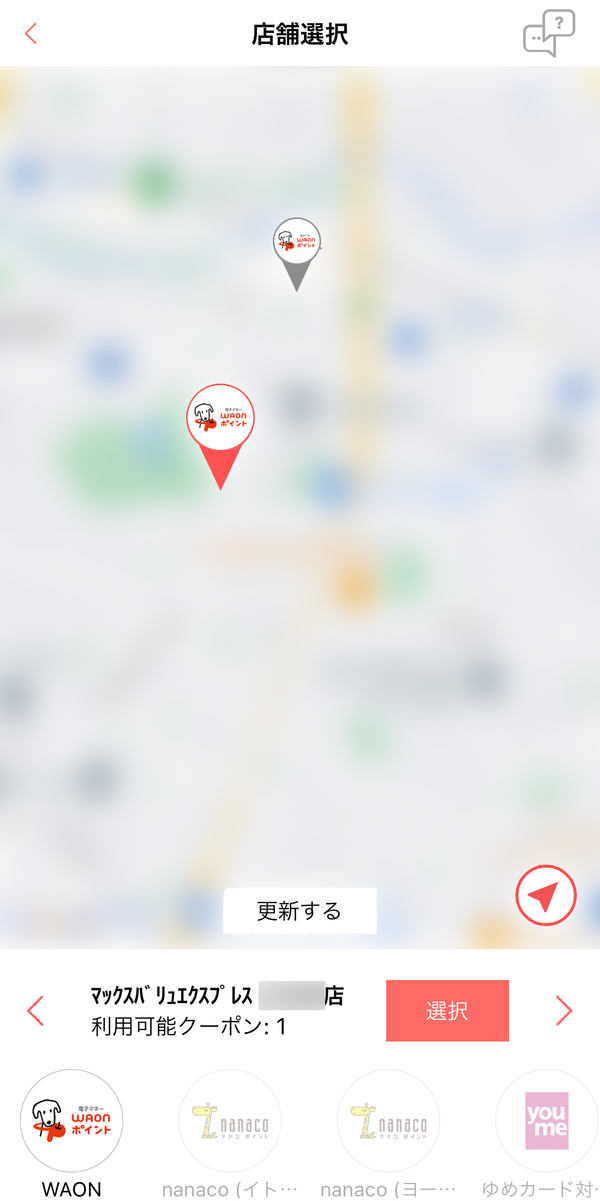The image size is (600, 1201).
Task: Tap the red selected WAON map pin
Action: click(221, 436)
